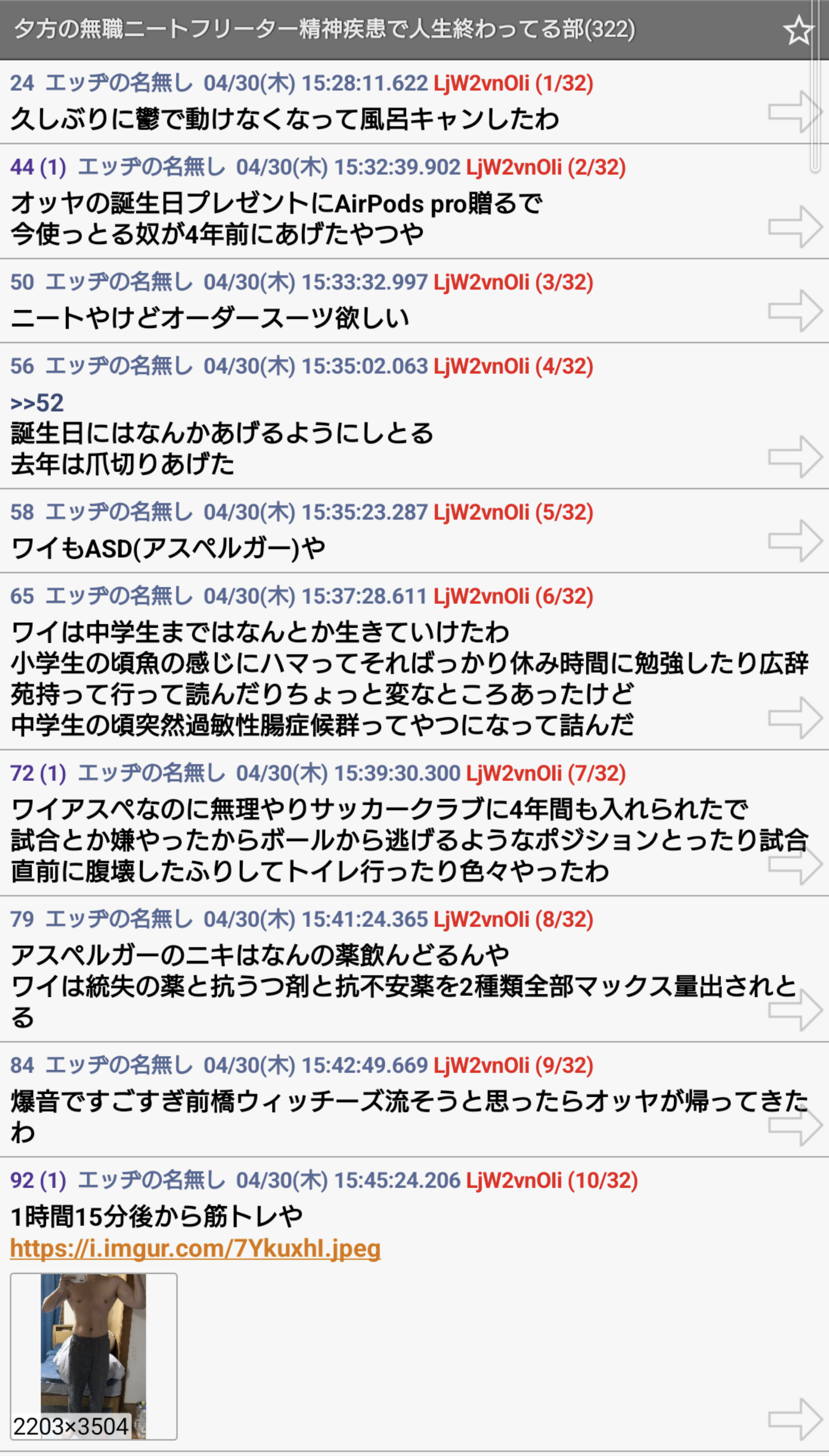Open the imgur.com/7YkuxhI.jpeg link
The width and height of the screenshot is (829, 1456).
pyautogui.click(x=195, y=1249)
